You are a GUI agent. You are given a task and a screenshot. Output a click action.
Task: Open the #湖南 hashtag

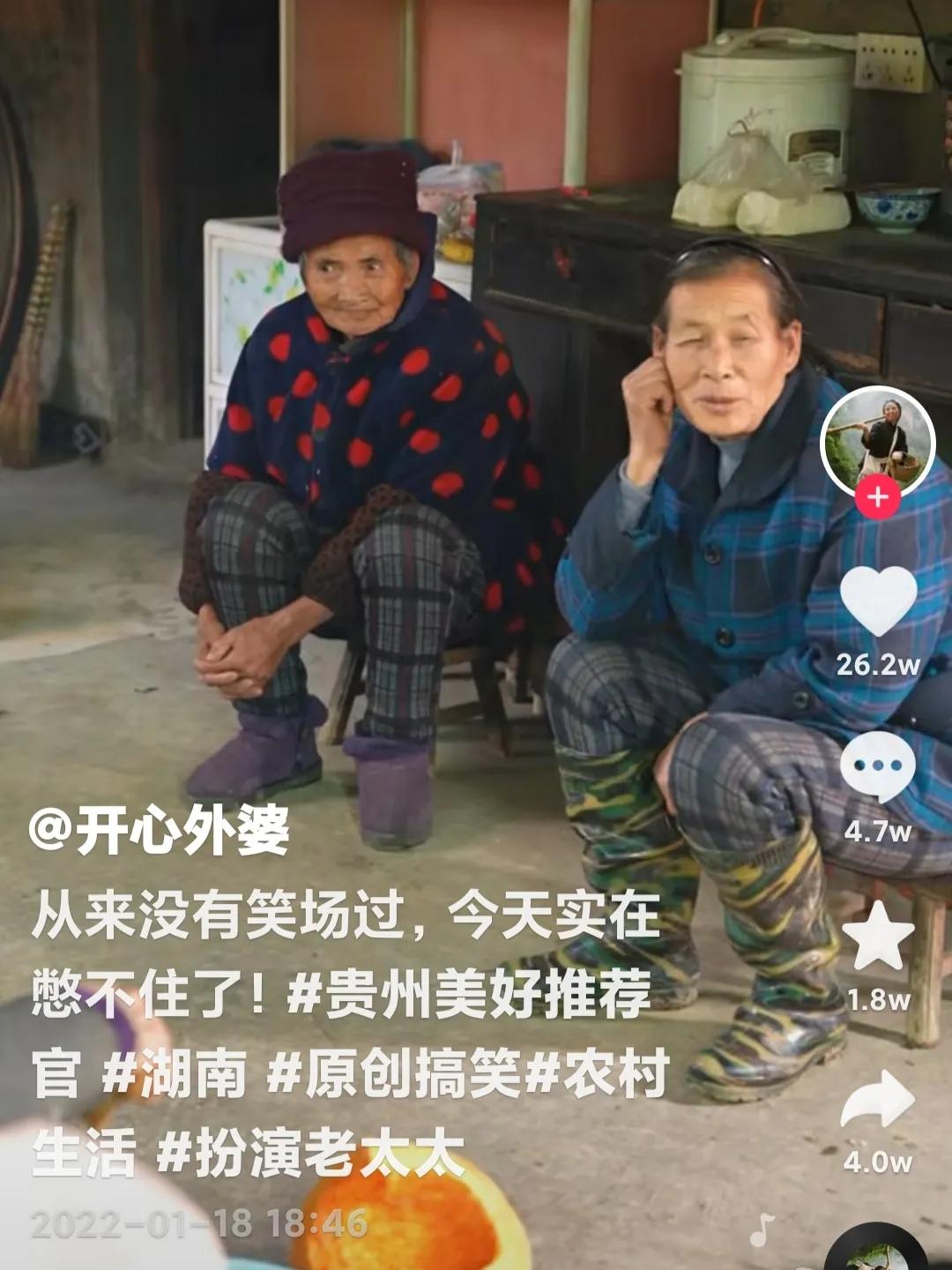click(x=175, y=1074)
